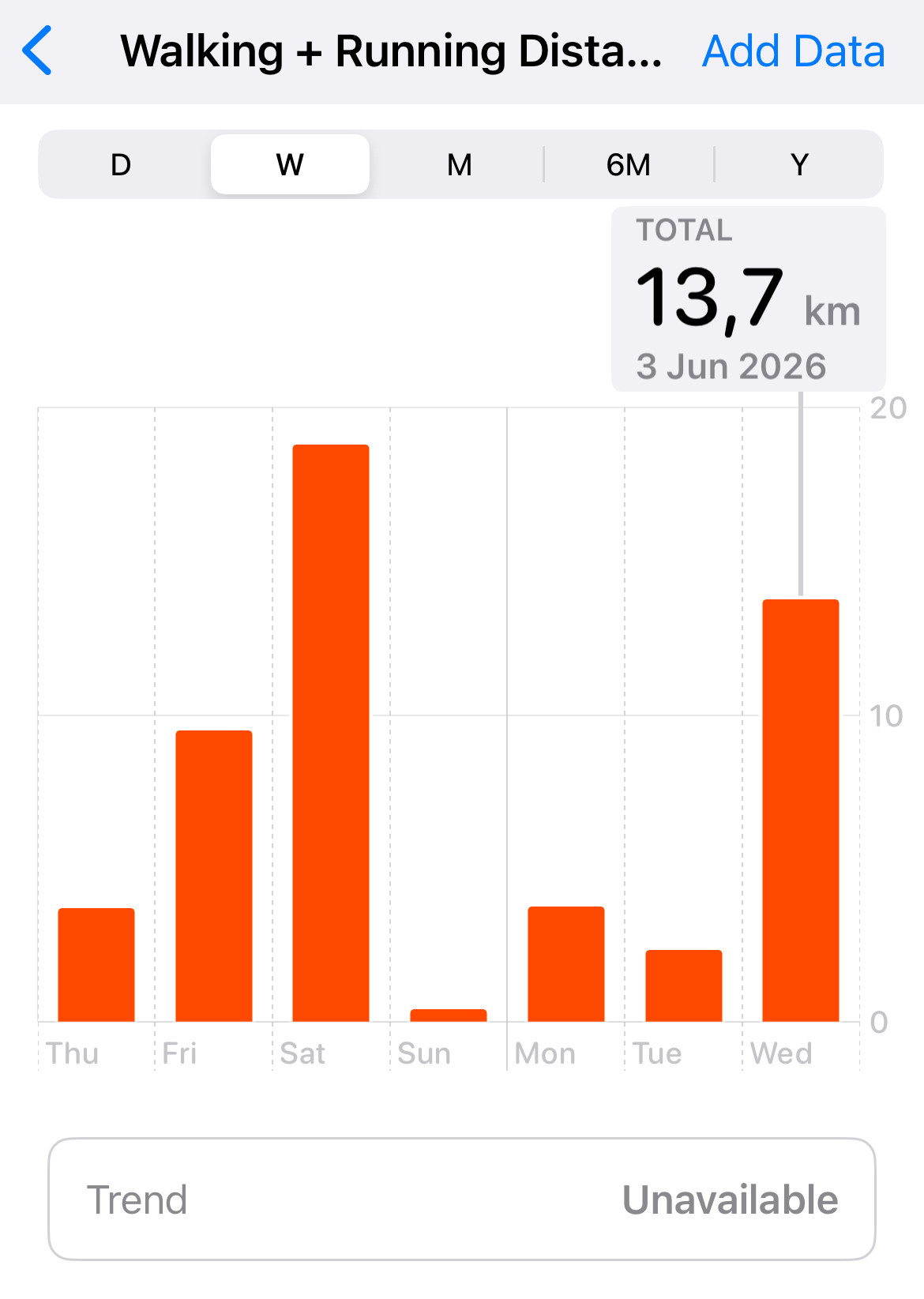Select Tuesday's distance bar
Viewport: 924px width, 1299px height.
[x=684, y=986]
